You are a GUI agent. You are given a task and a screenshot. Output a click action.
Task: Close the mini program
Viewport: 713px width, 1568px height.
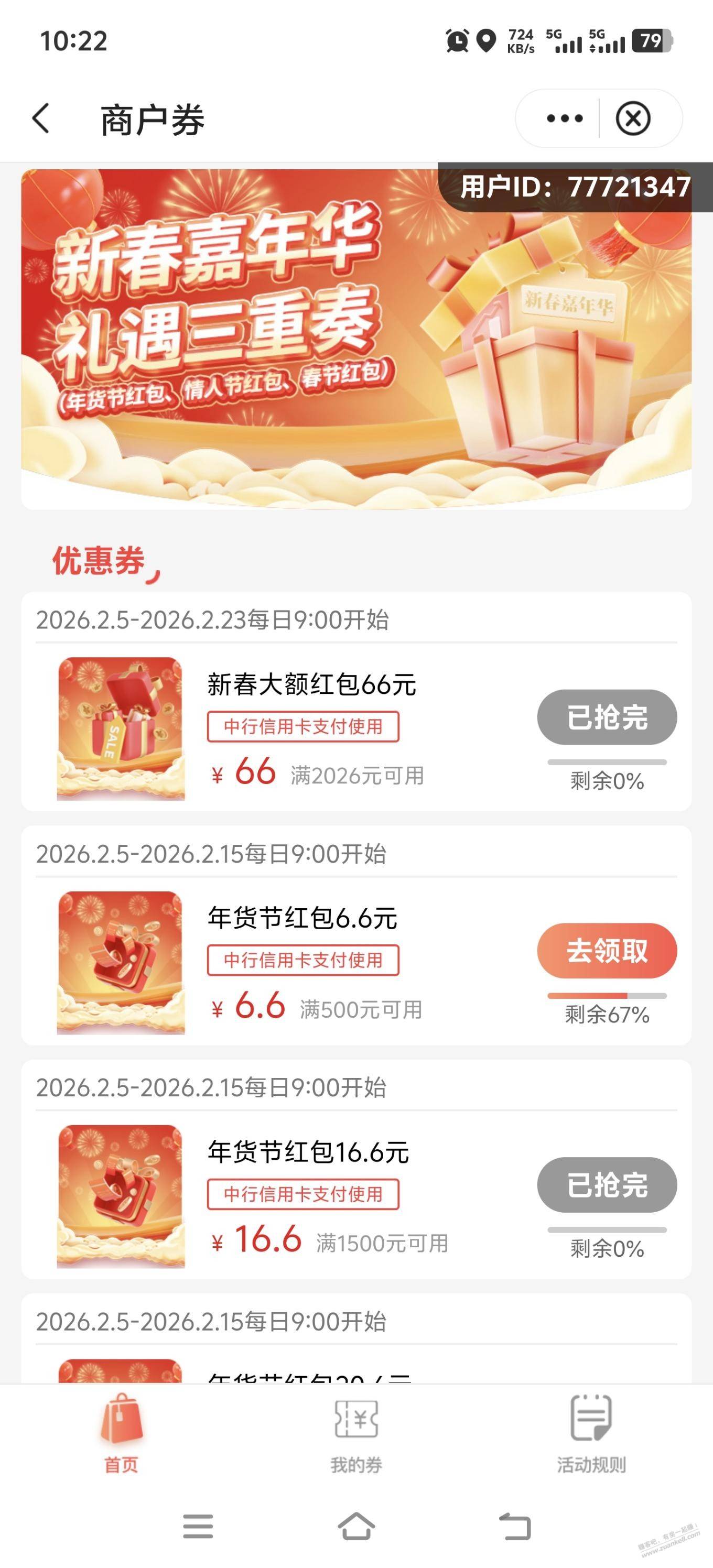click(633, 118)
